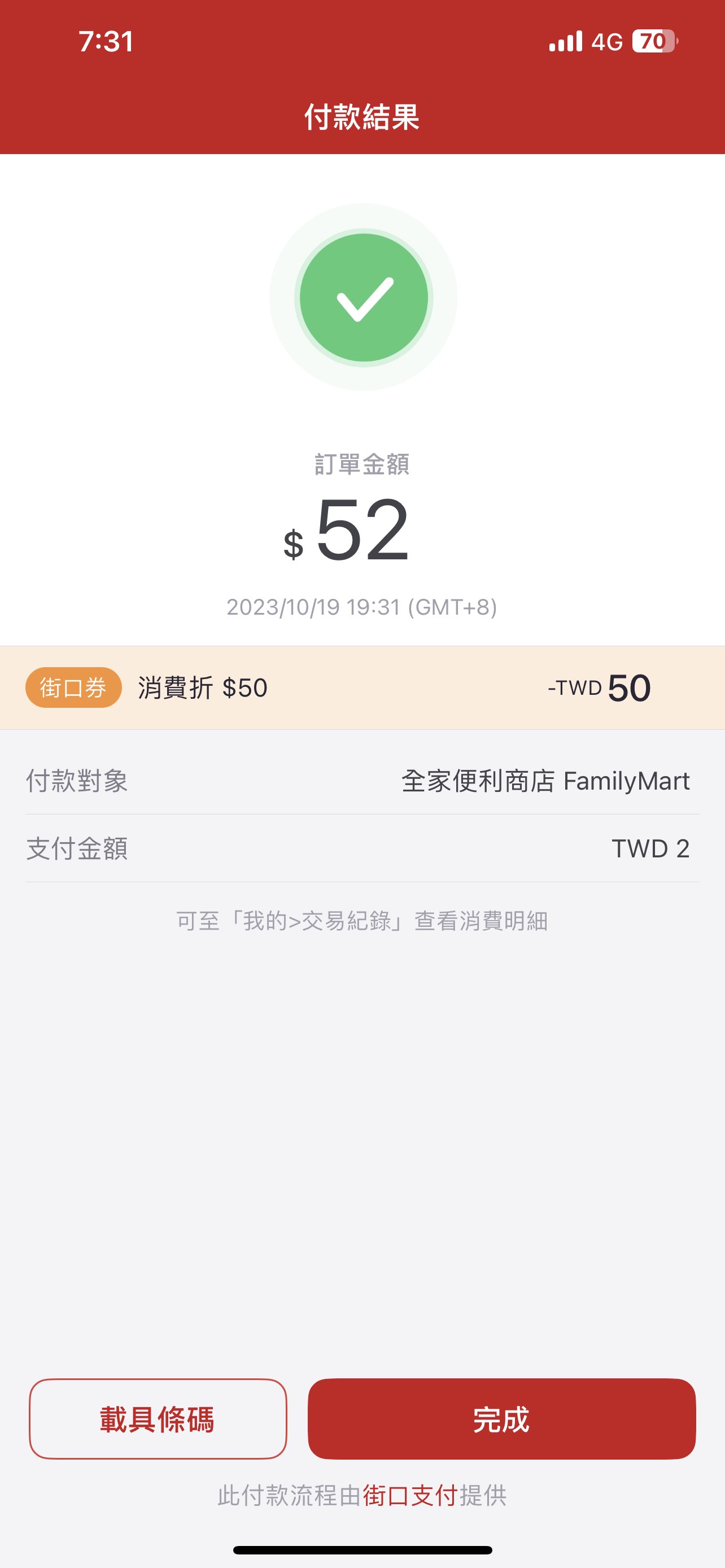Tap 完成 to finish payment
The width and height of the screenshot is (725, 1568).
[501, 1419]
